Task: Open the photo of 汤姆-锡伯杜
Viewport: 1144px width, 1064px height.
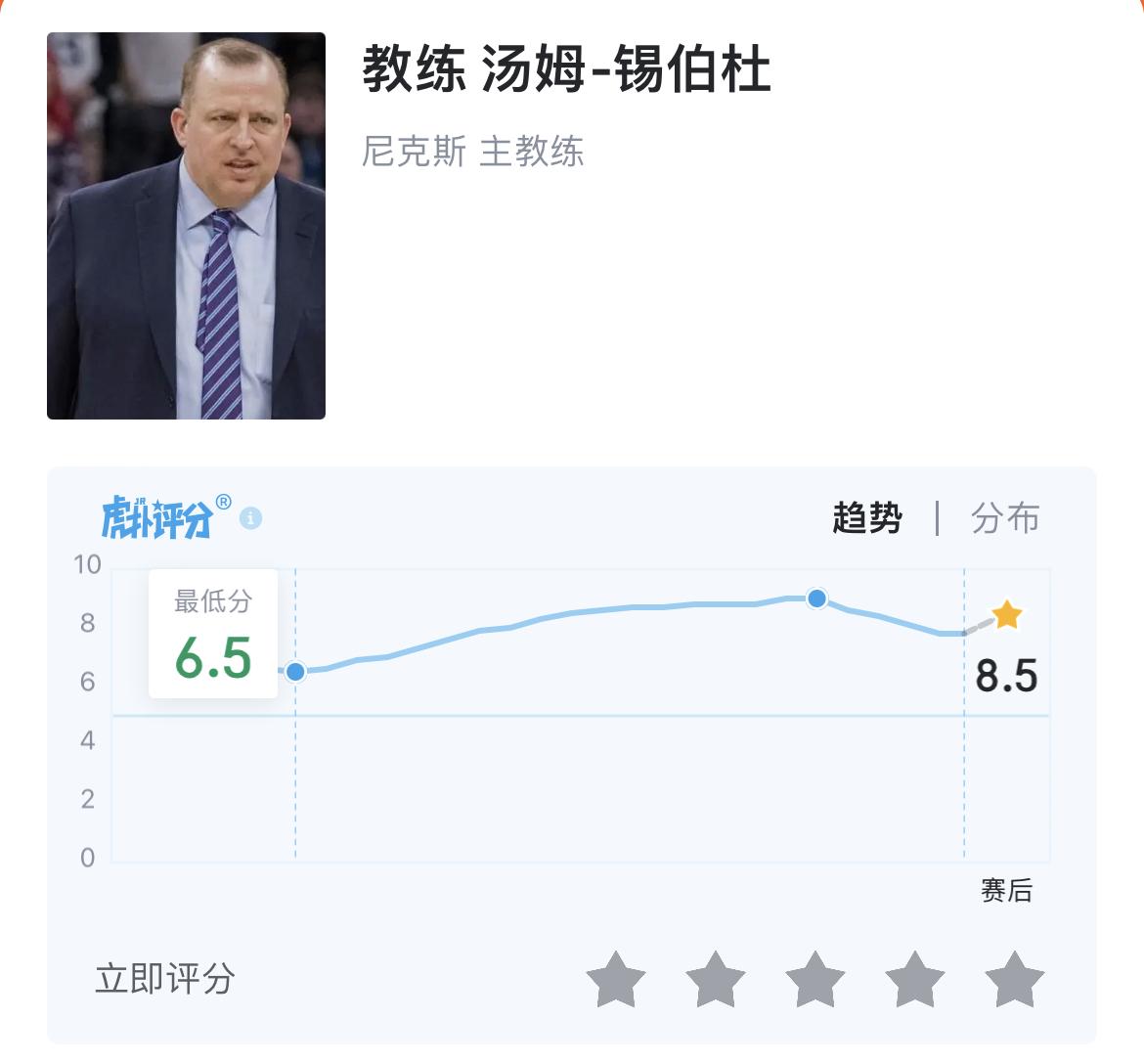Action: click(186, 226)
